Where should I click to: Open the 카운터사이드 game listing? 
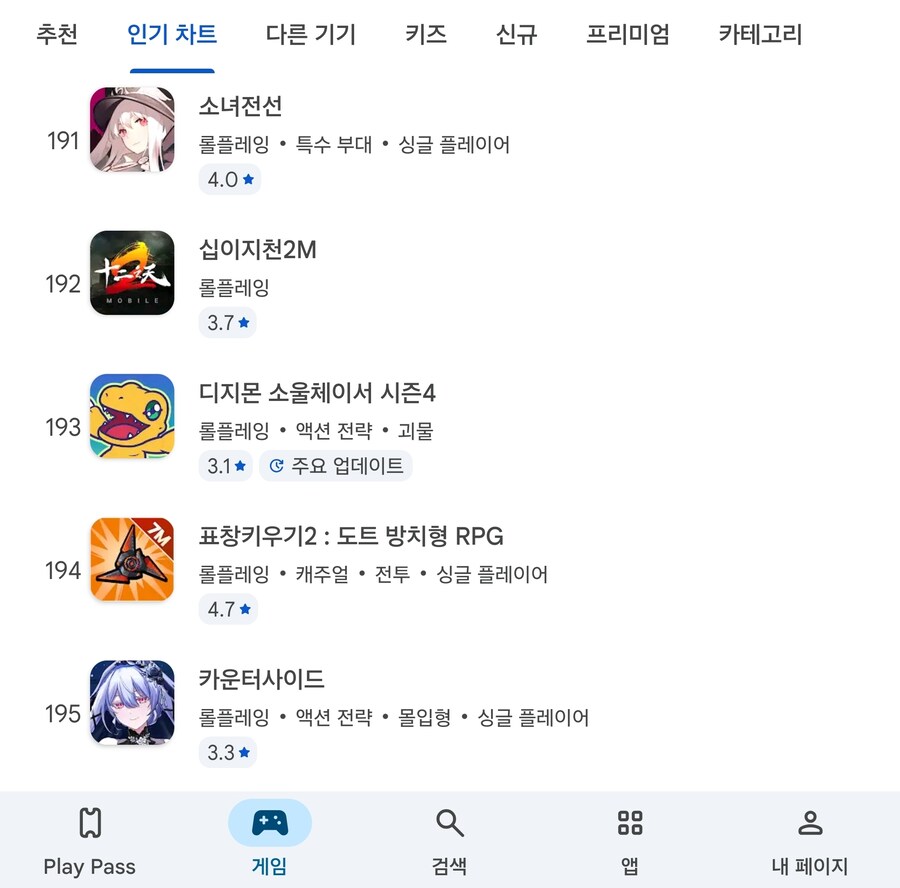click(261, 679)
